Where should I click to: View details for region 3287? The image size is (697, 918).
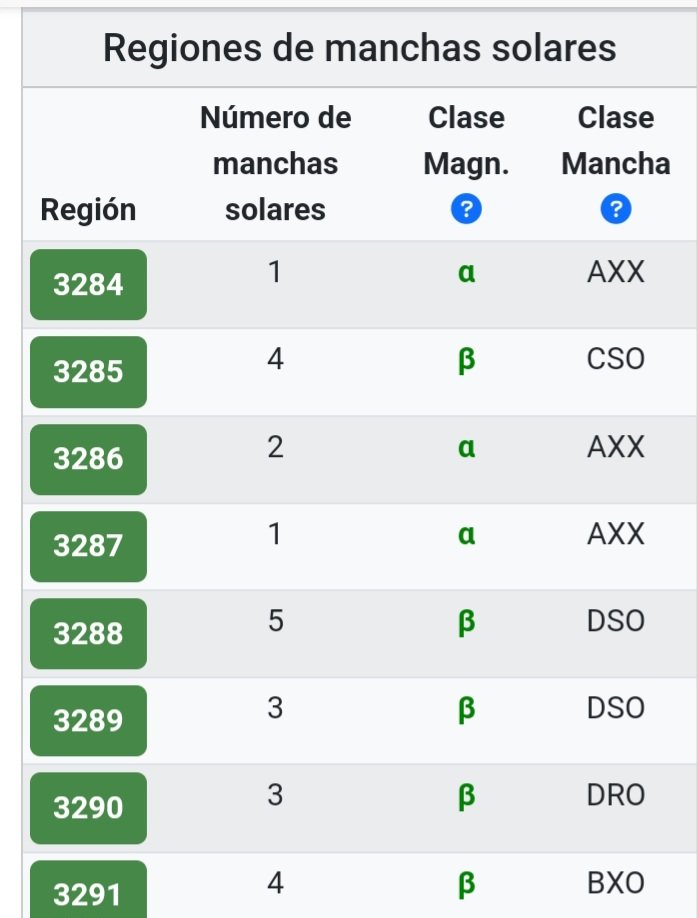coord(88,546)
